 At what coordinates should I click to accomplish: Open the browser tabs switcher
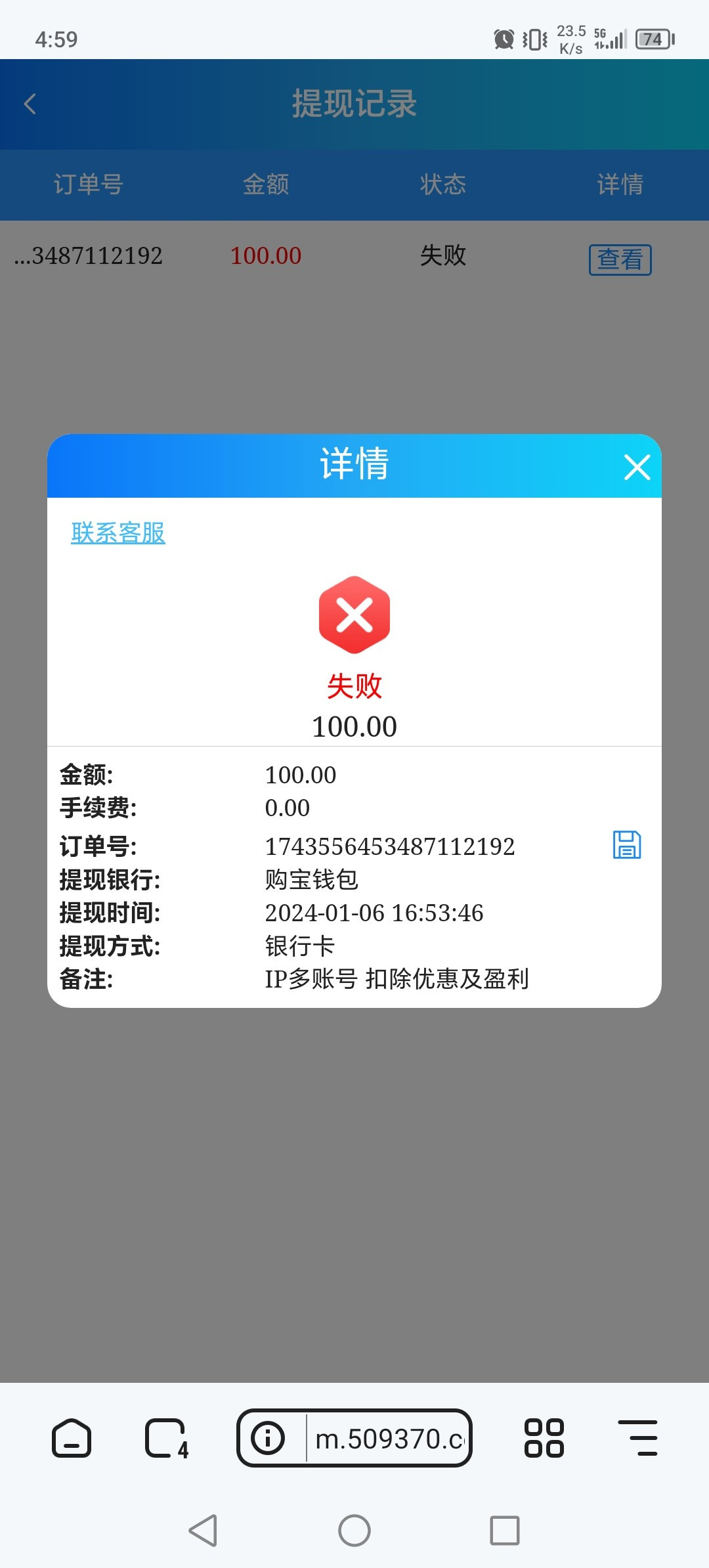[167, 1439]
